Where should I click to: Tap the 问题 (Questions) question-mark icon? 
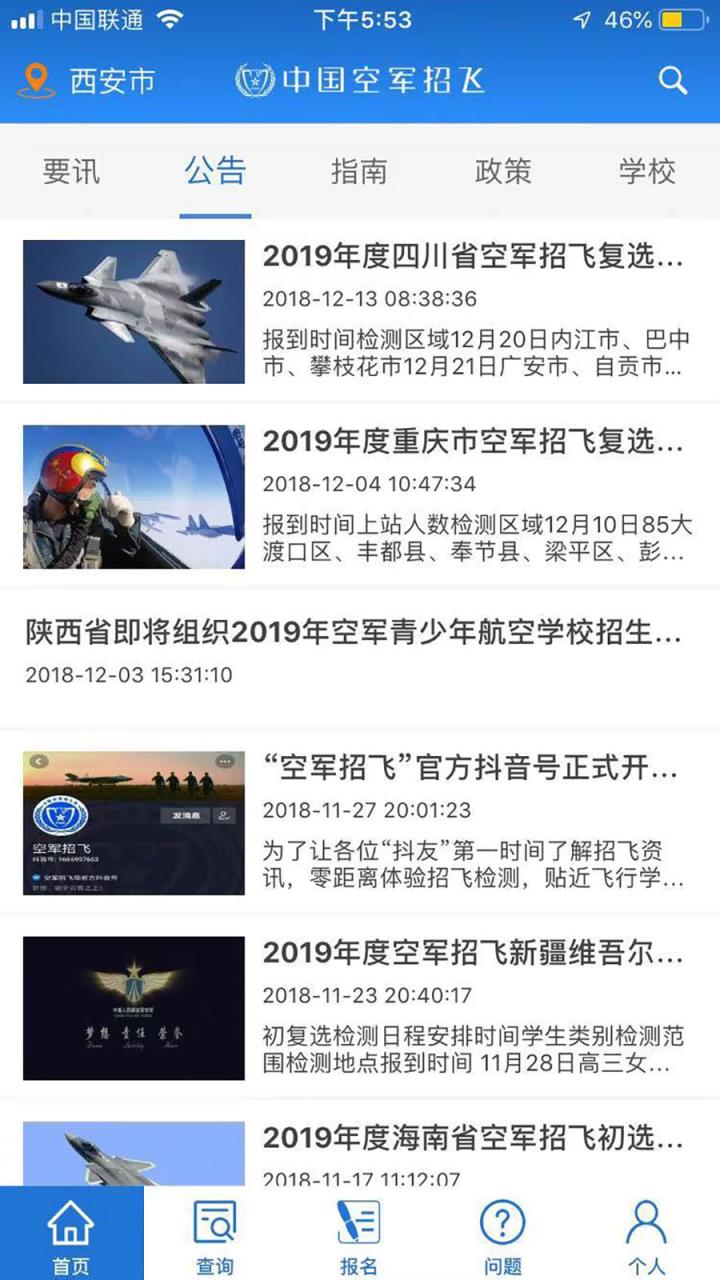(x=501, y=1232)
